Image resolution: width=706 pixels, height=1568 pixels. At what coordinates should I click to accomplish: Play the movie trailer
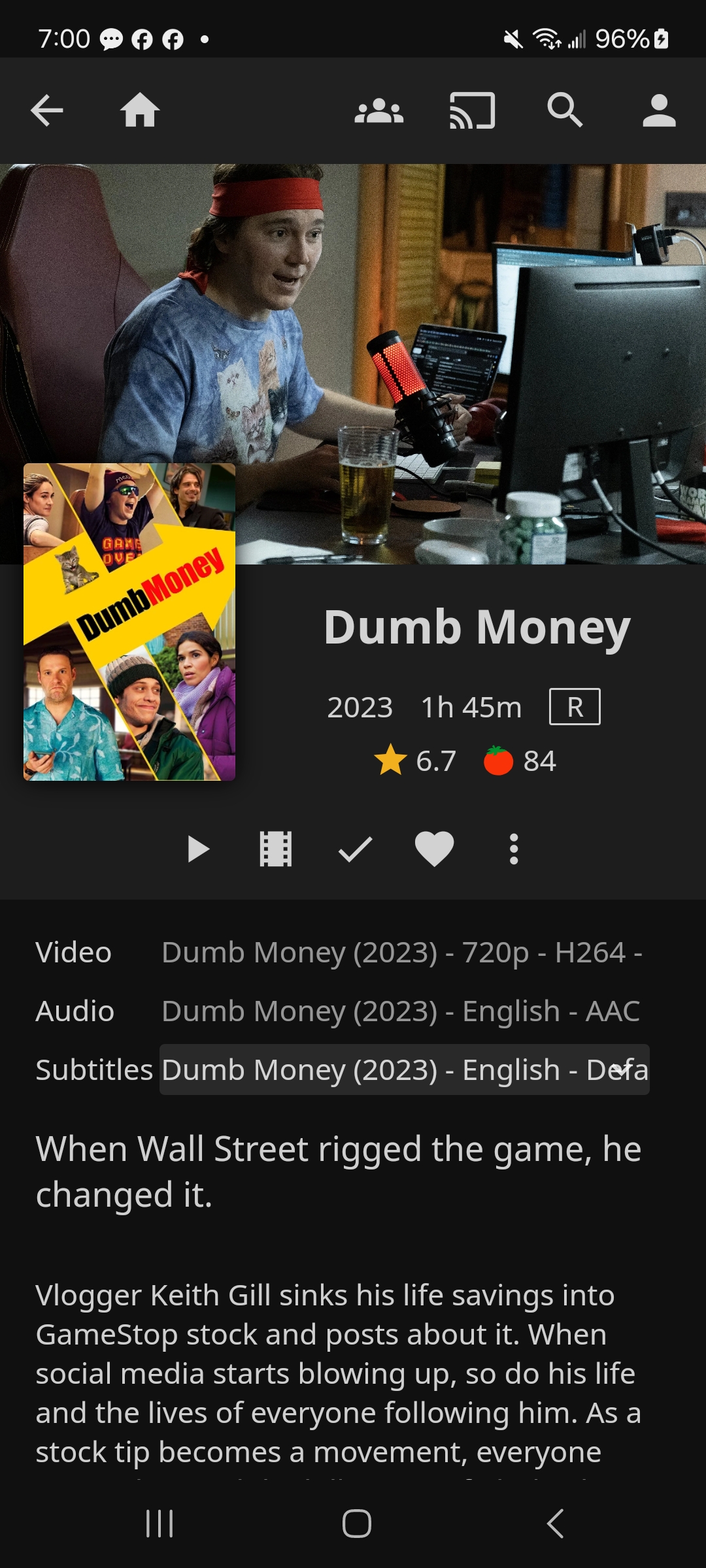(276, 849)
